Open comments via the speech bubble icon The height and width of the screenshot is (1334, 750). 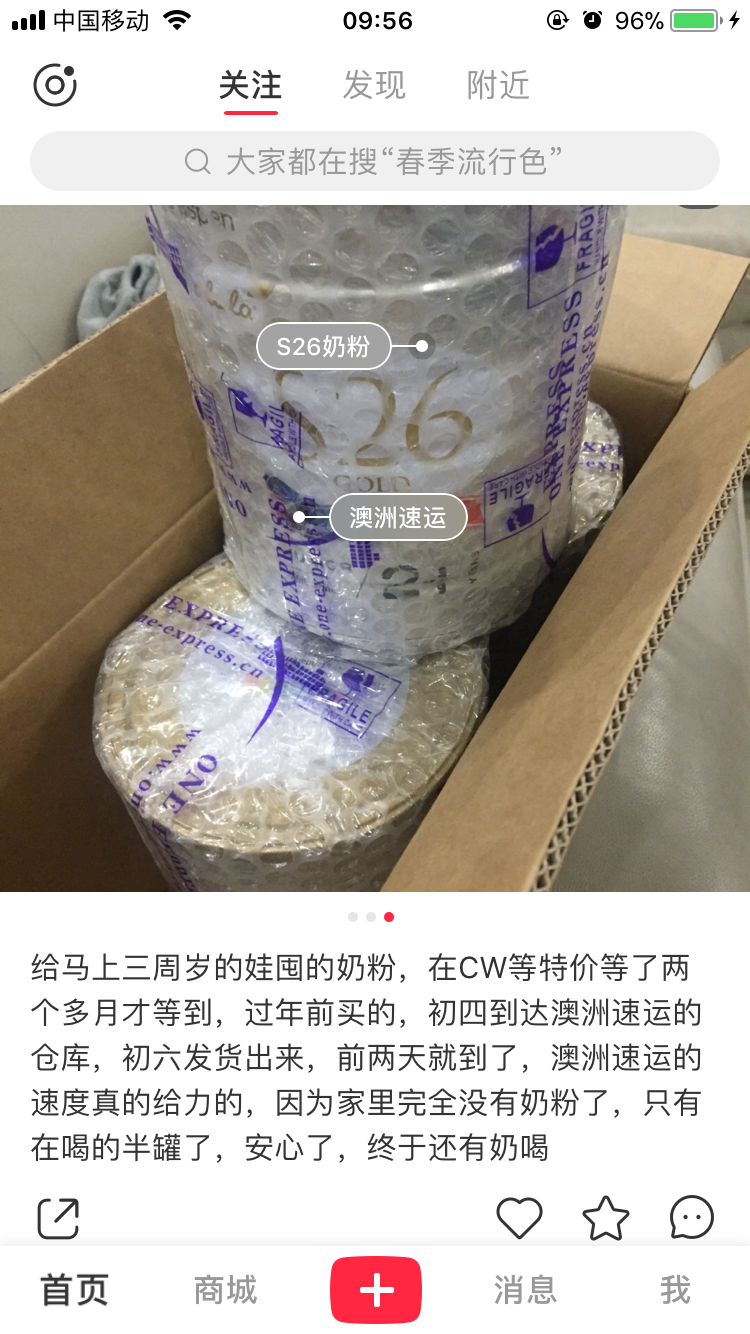pos(692,1218)
